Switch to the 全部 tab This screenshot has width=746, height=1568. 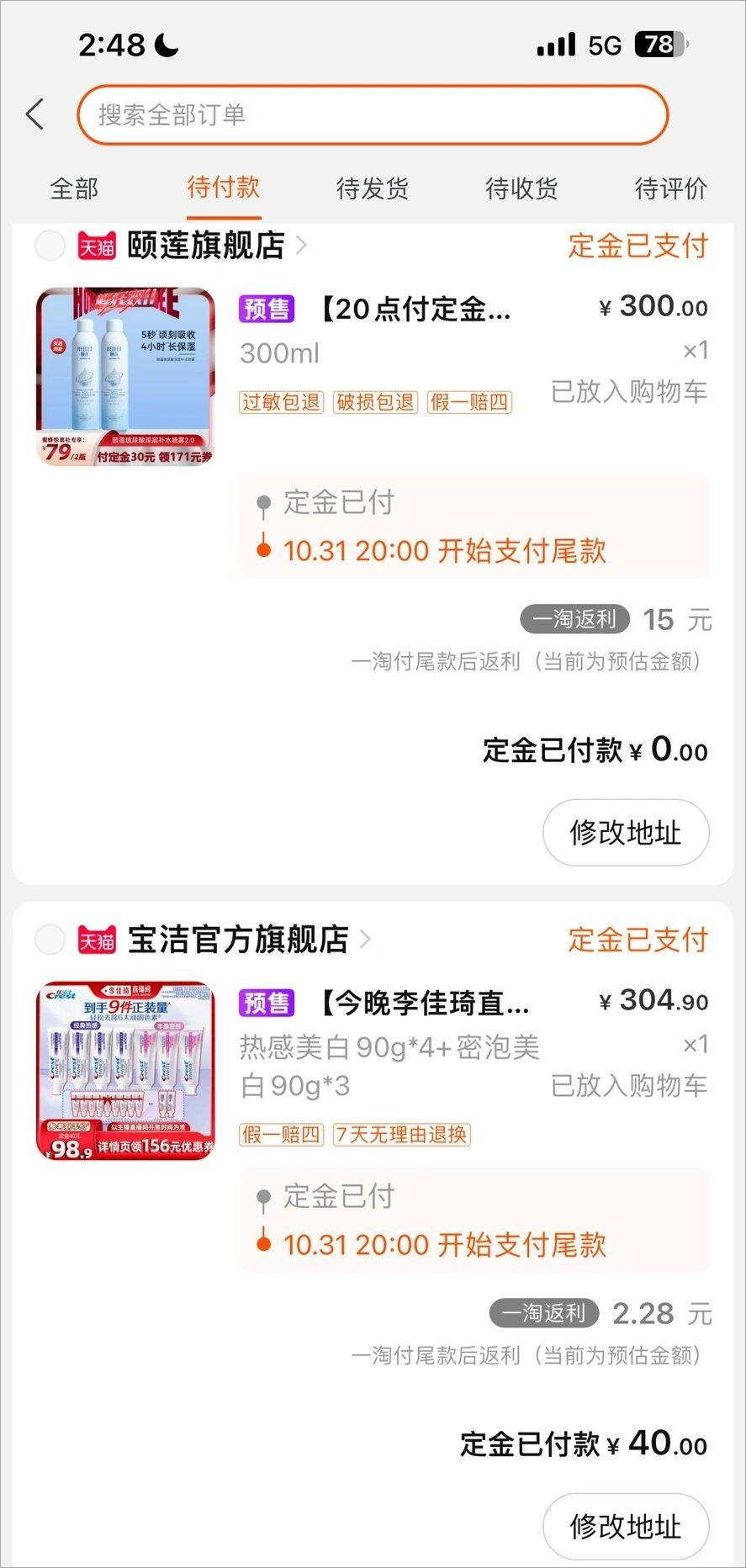[x=74, y=188]
